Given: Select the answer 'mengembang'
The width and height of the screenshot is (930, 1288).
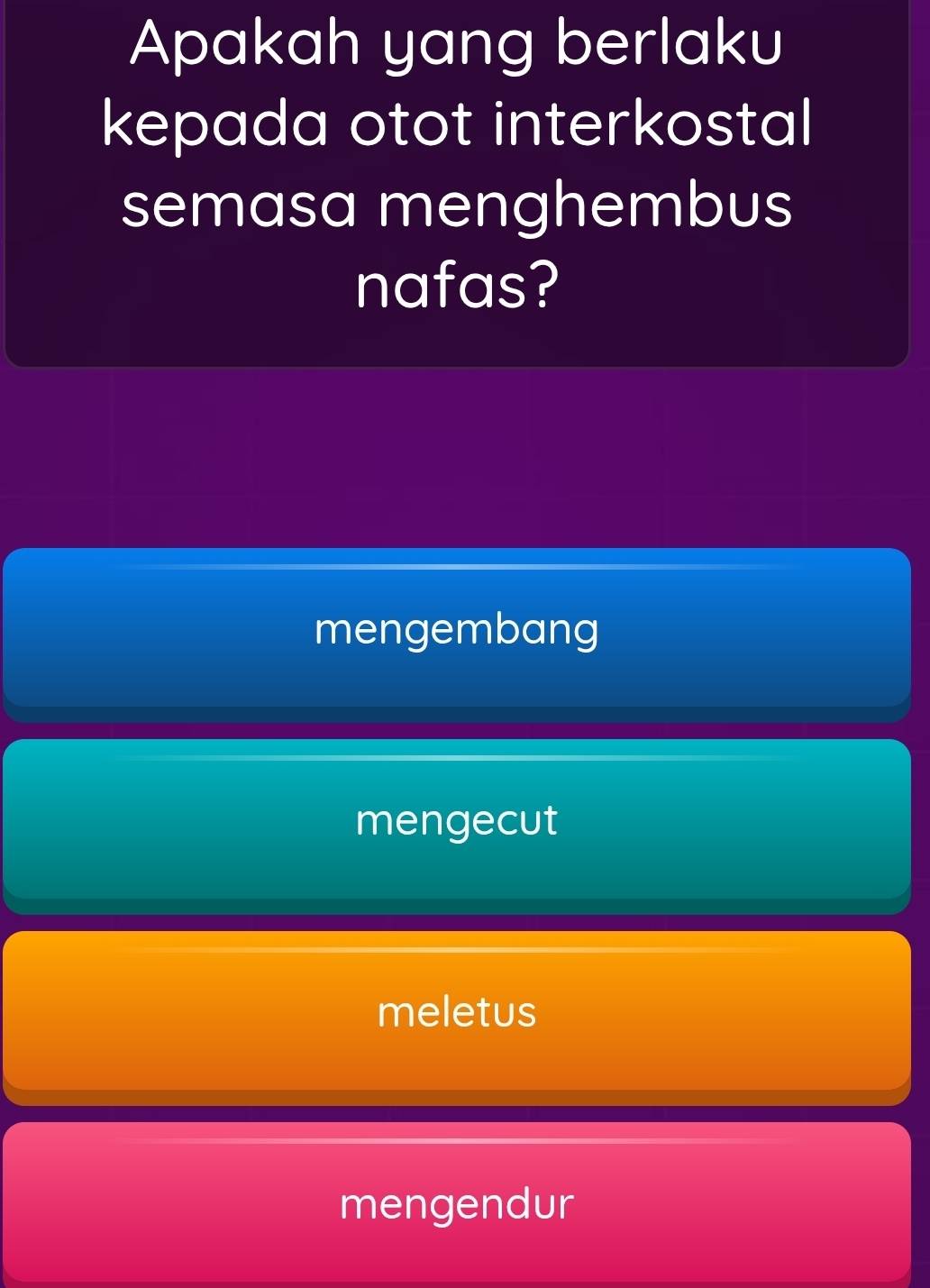Looking at the screenshot, I should click(x=457, y=631).
